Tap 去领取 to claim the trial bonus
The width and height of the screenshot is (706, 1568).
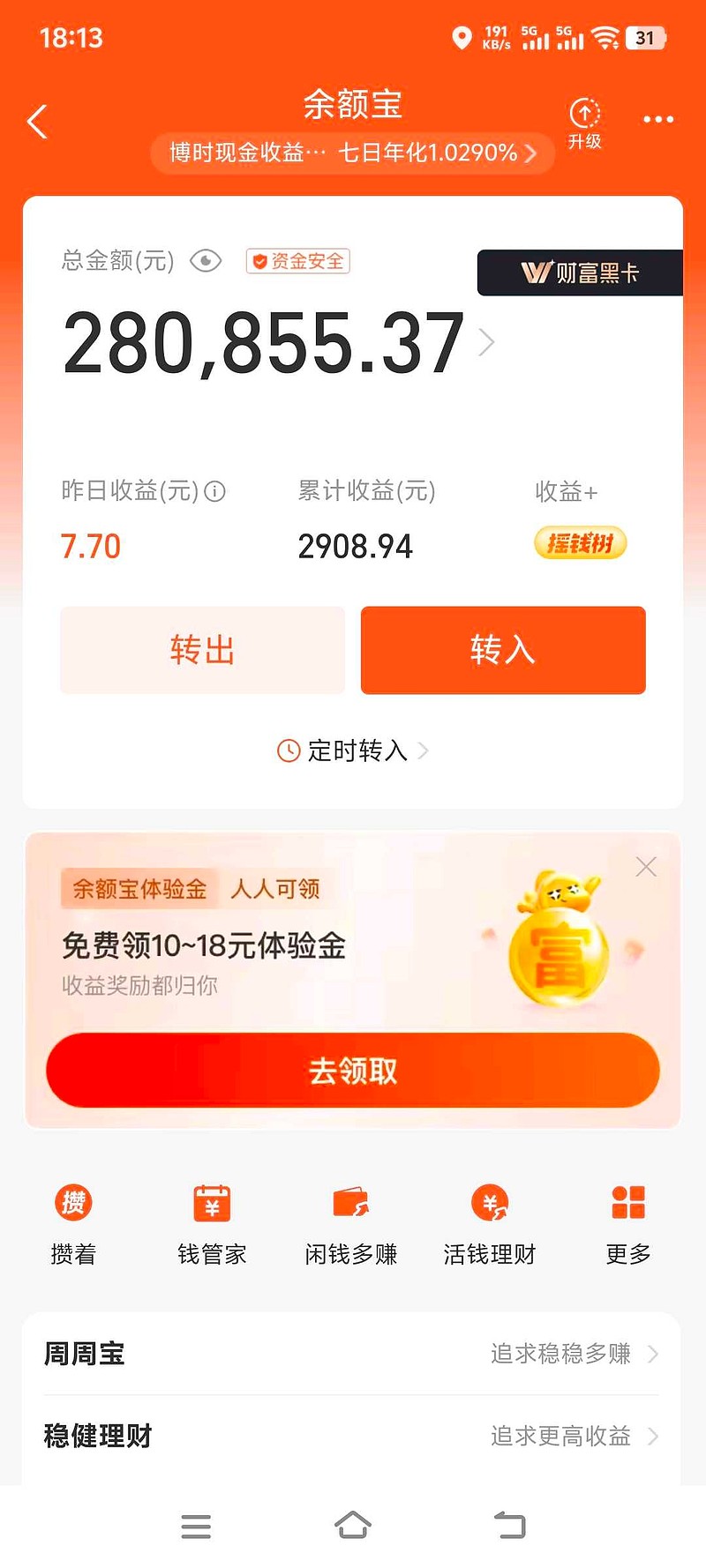pos(353,1071)
